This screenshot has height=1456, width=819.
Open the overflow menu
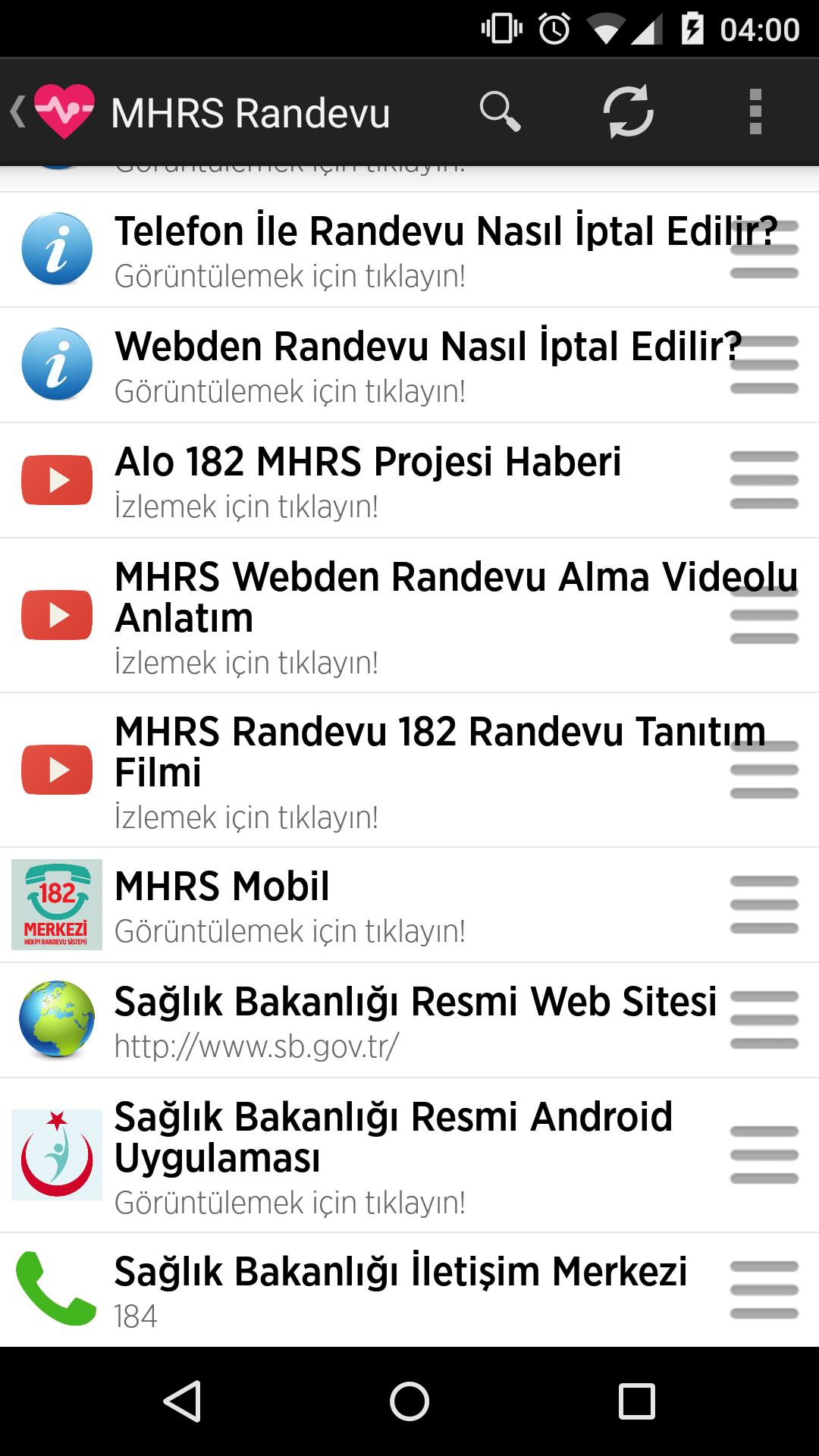[x=755, y=112]
